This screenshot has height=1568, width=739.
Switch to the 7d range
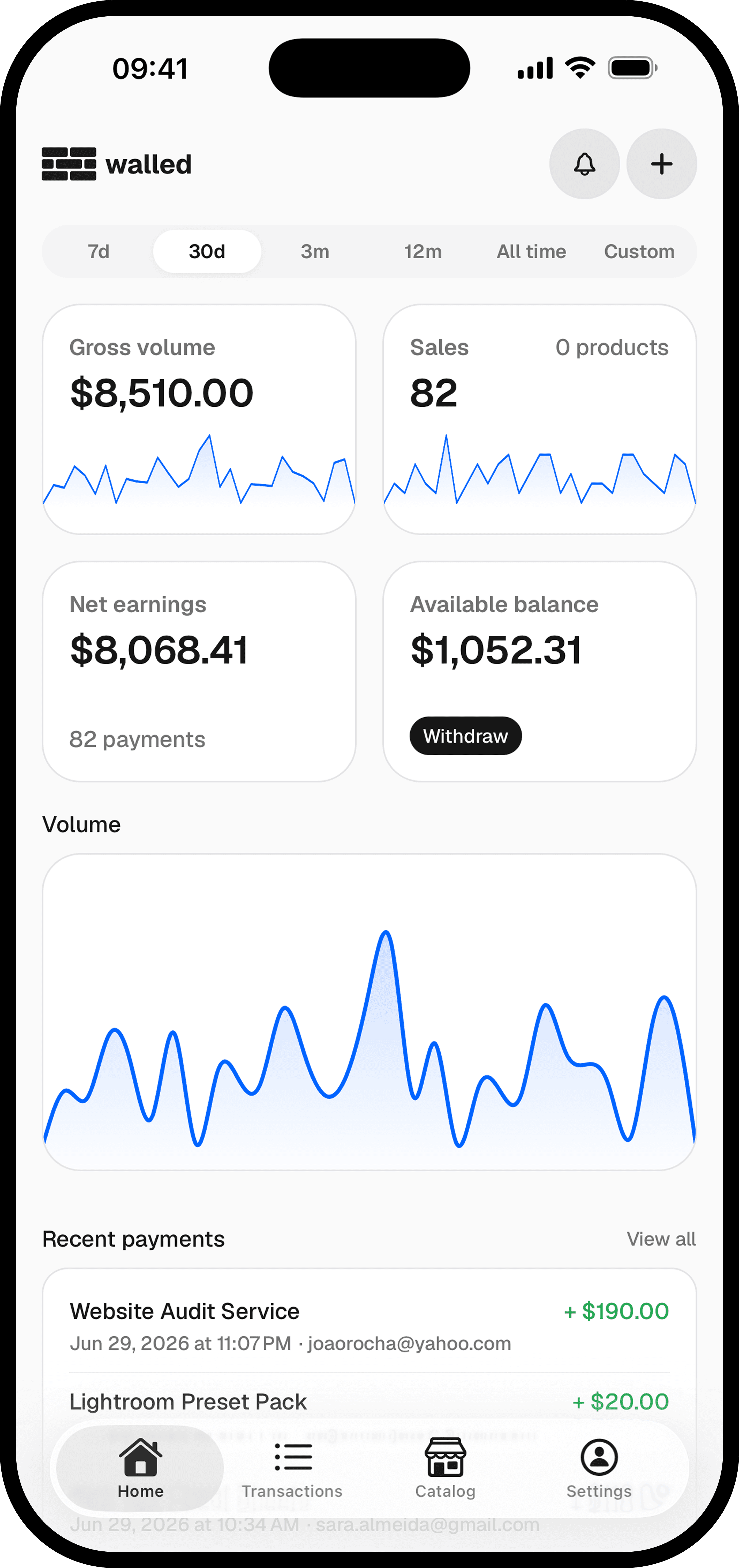[99, 251]
